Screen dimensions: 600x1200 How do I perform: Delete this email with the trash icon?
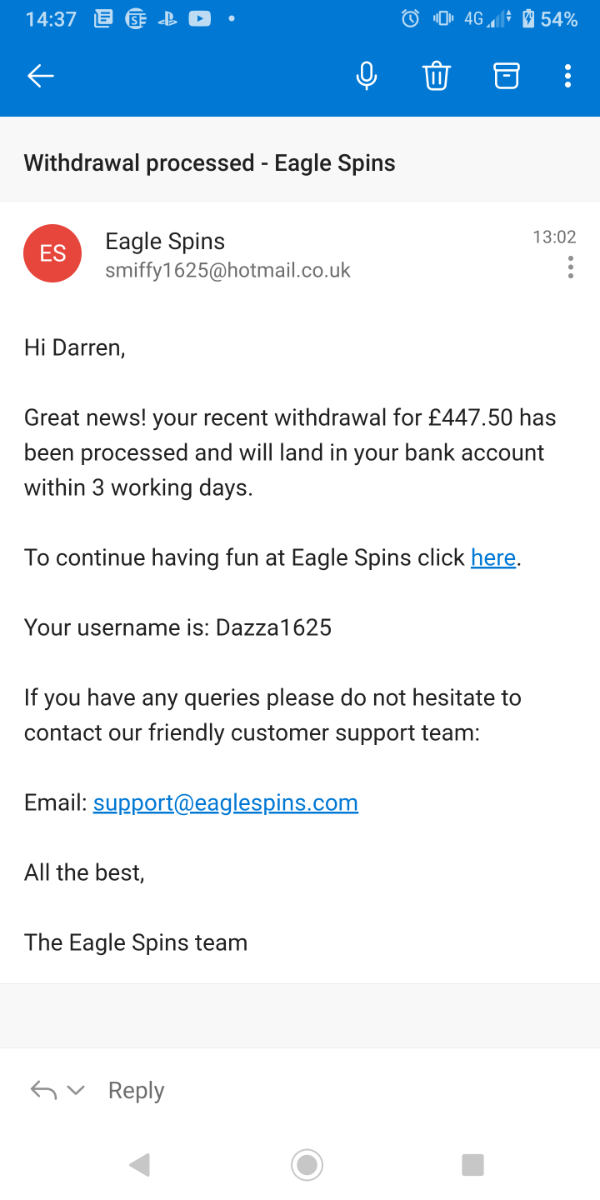(x=437, y=76)
